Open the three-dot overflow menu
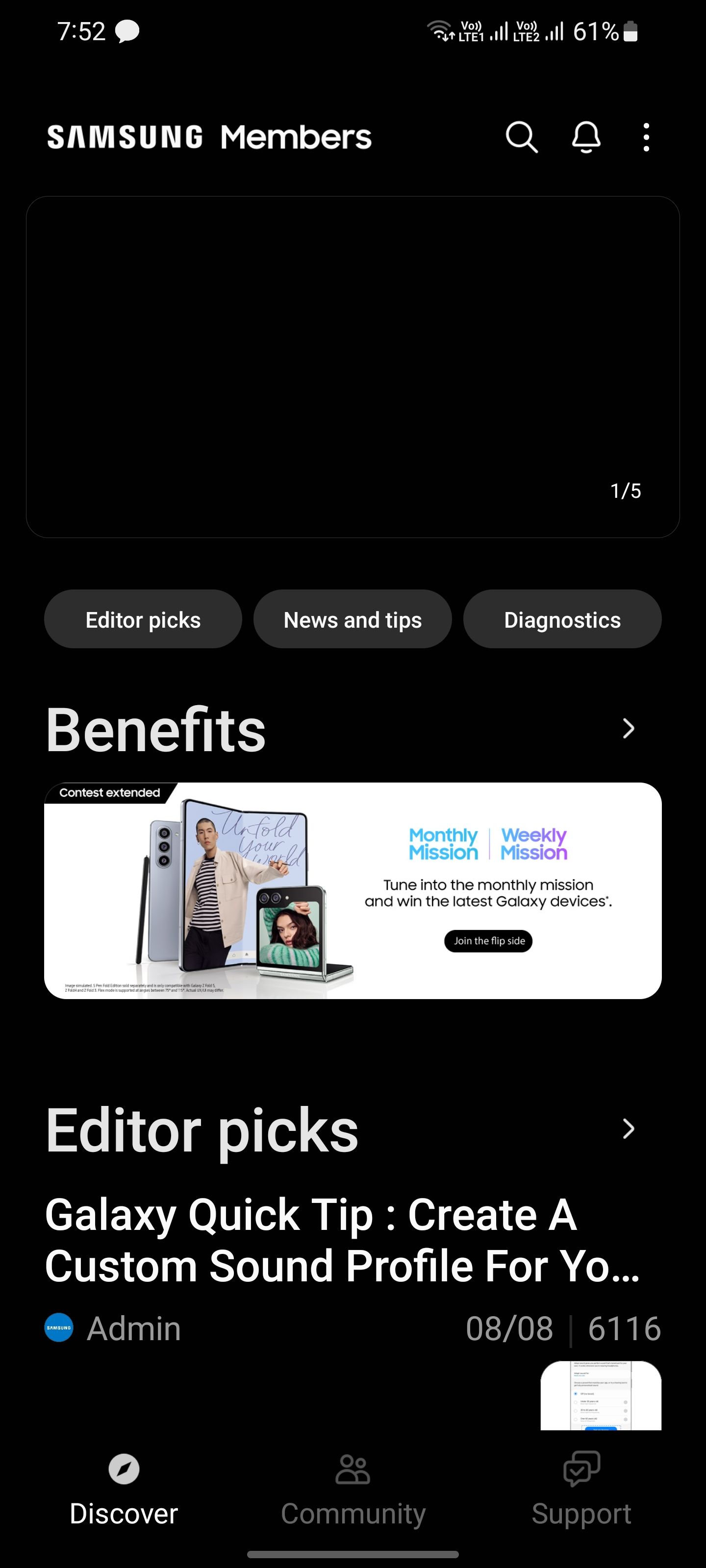This screenshot has height=1568, width=706. tap(645, 137)
